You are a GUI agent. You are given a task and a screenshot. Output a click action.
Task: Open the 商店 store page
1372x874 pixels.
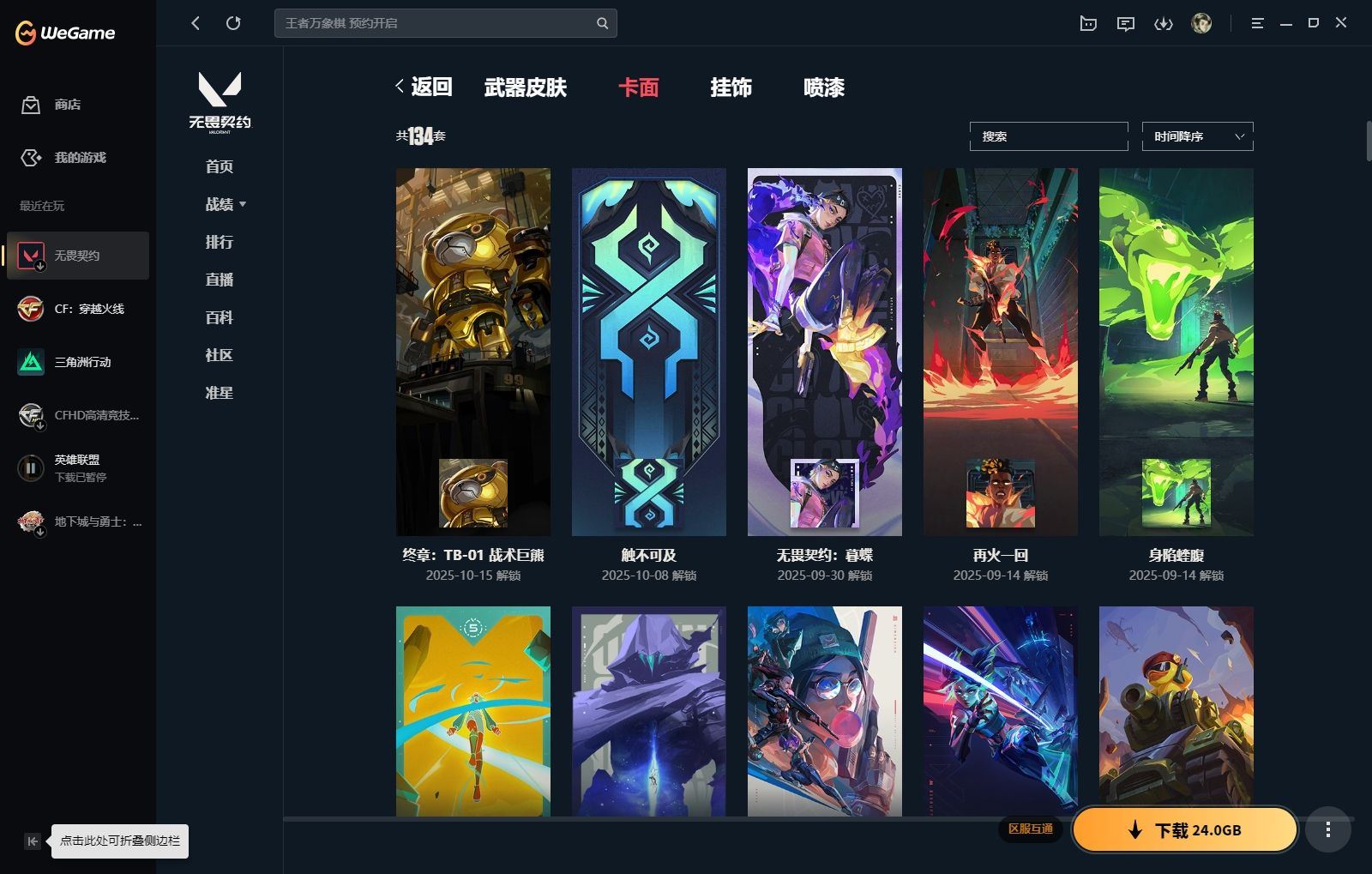[x=67, y=105]
